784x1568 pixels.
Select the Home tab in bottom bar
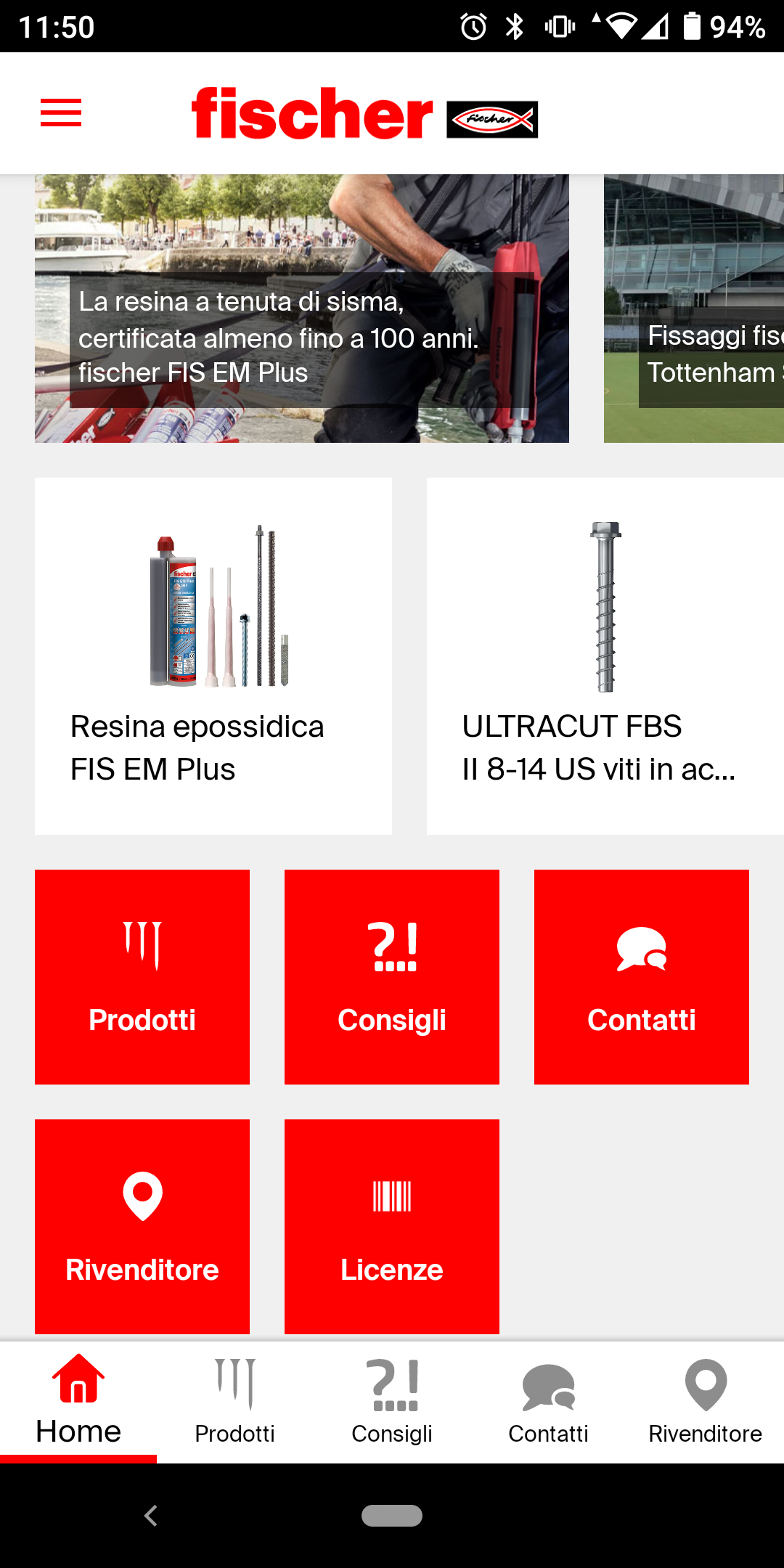(x=78, y=1401)
